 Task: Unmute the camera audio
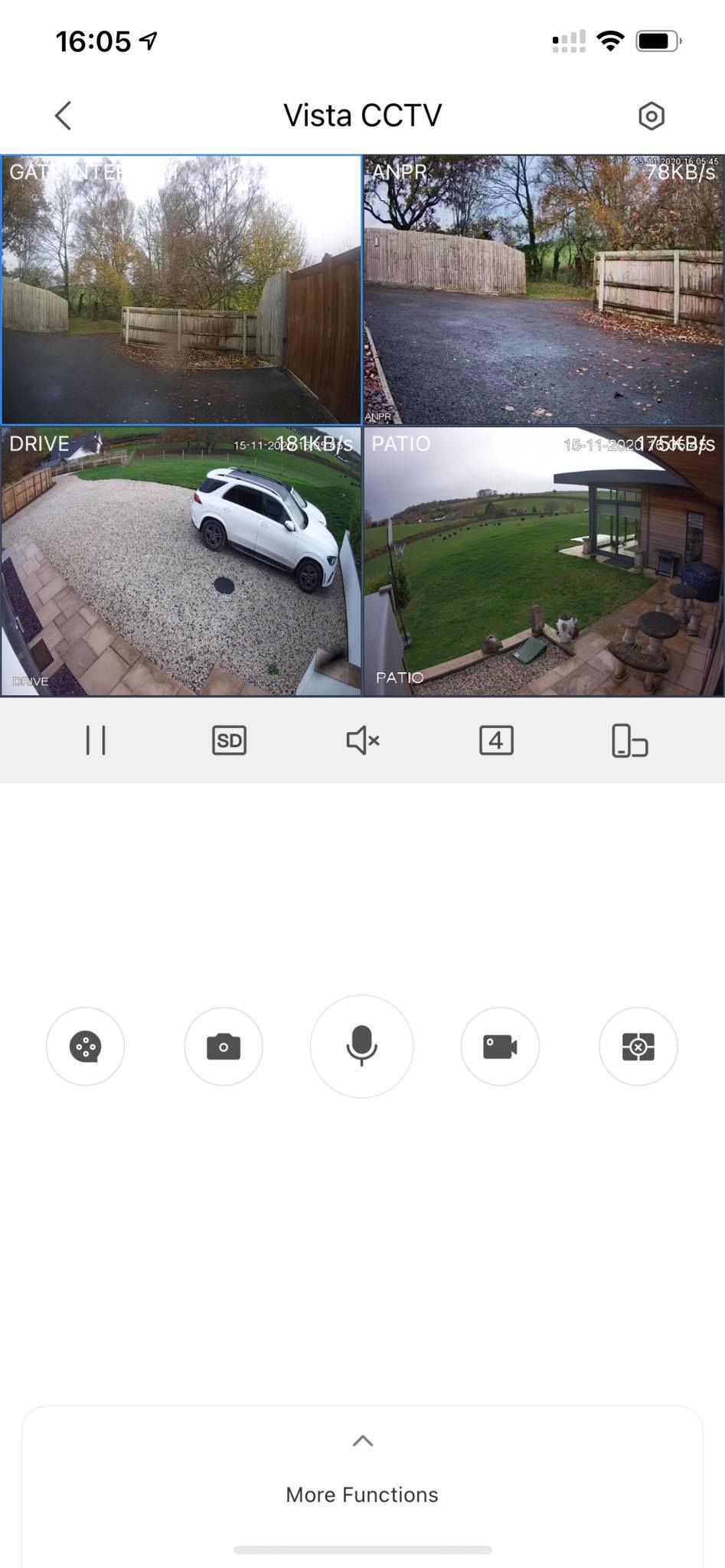[362, 740]
